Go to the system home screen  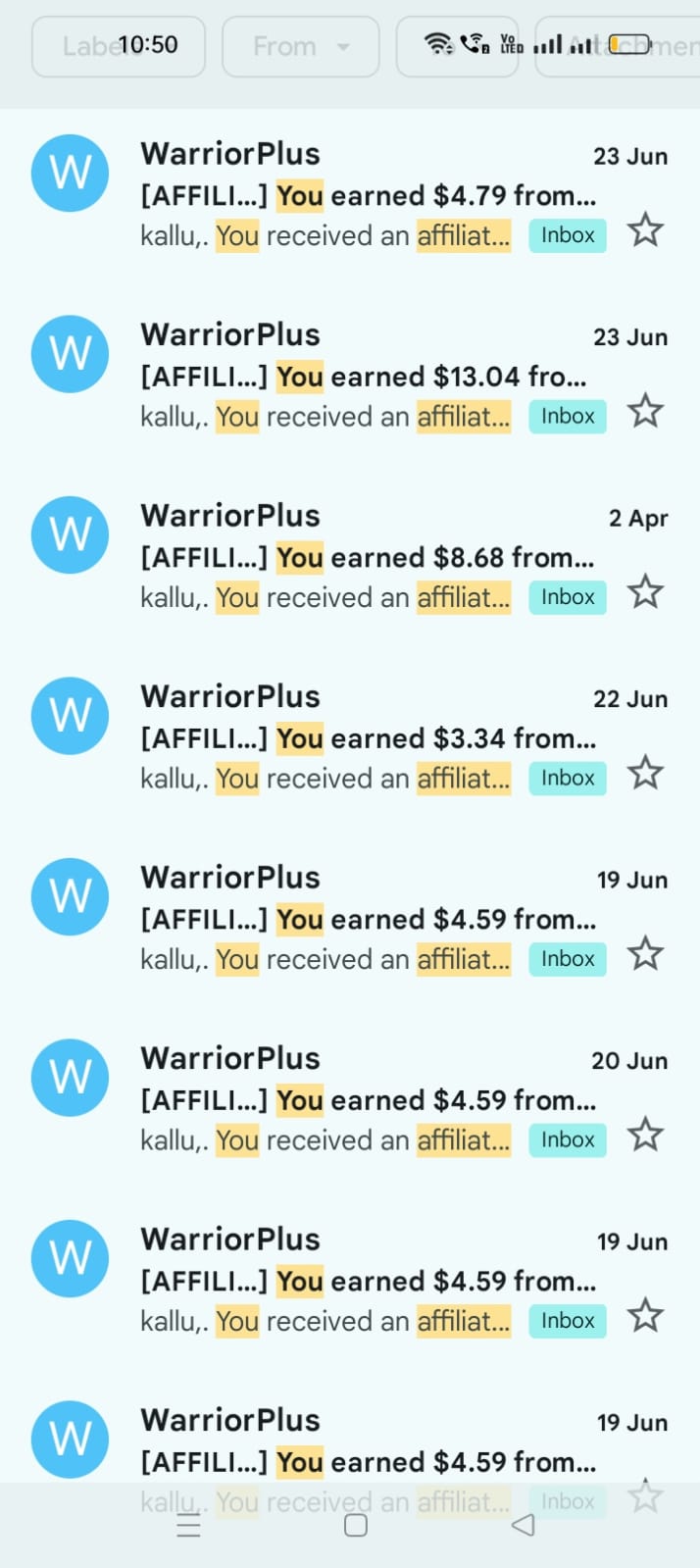[356, 1525]
